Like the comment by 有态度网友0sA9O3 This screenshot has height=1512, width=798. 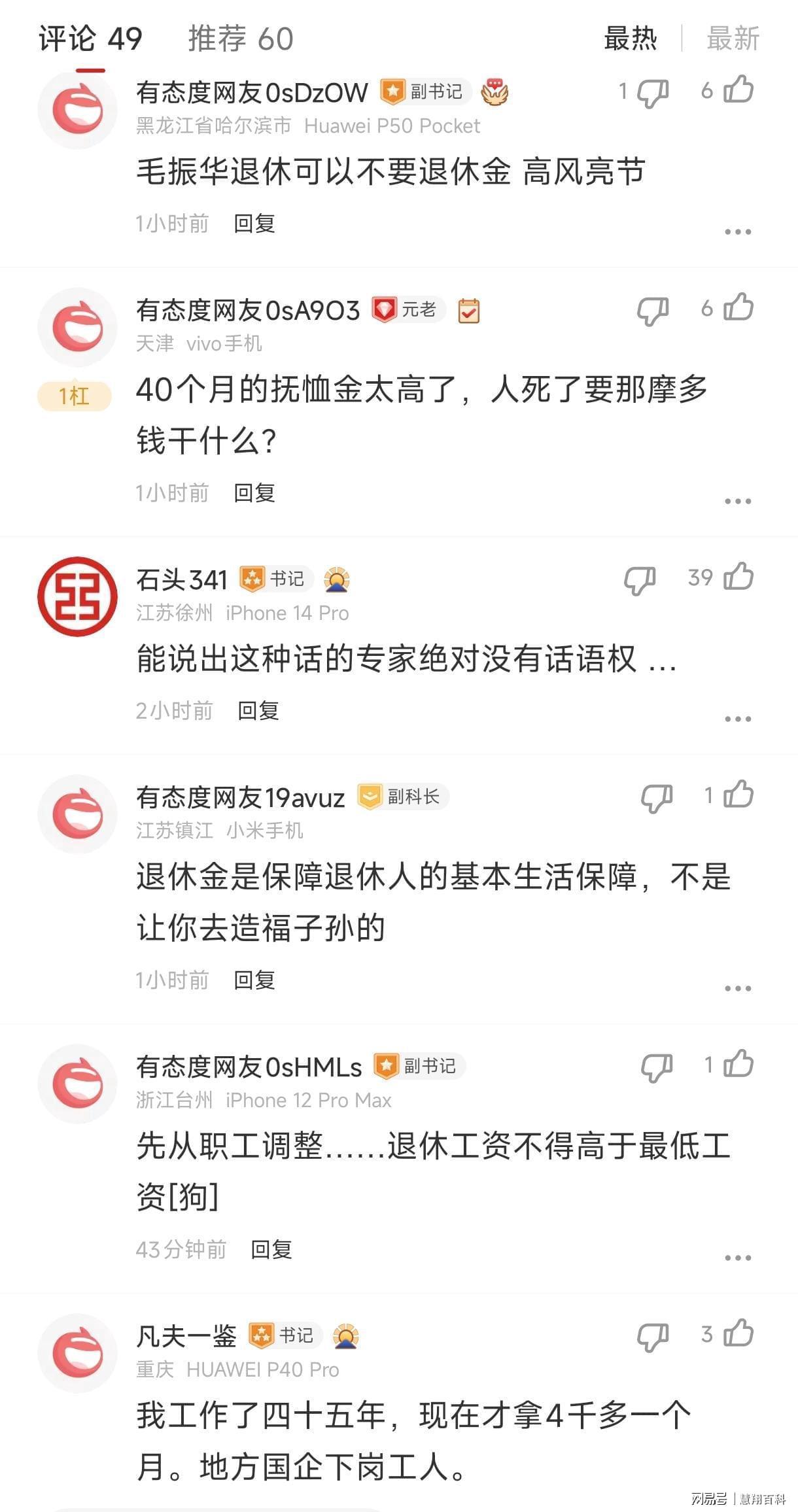[x=739, y=307]
